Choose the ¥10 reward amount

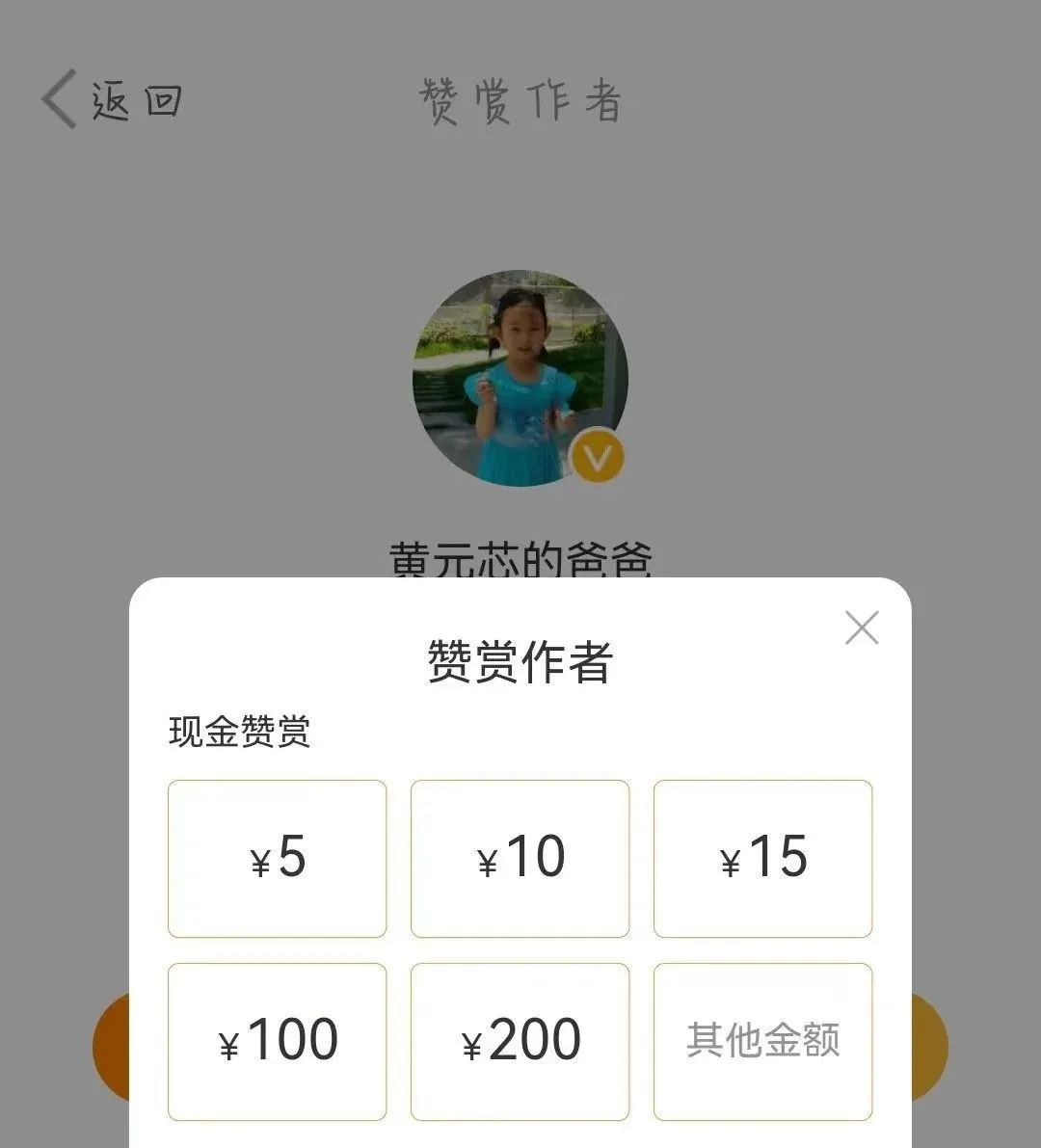point(520,858)
